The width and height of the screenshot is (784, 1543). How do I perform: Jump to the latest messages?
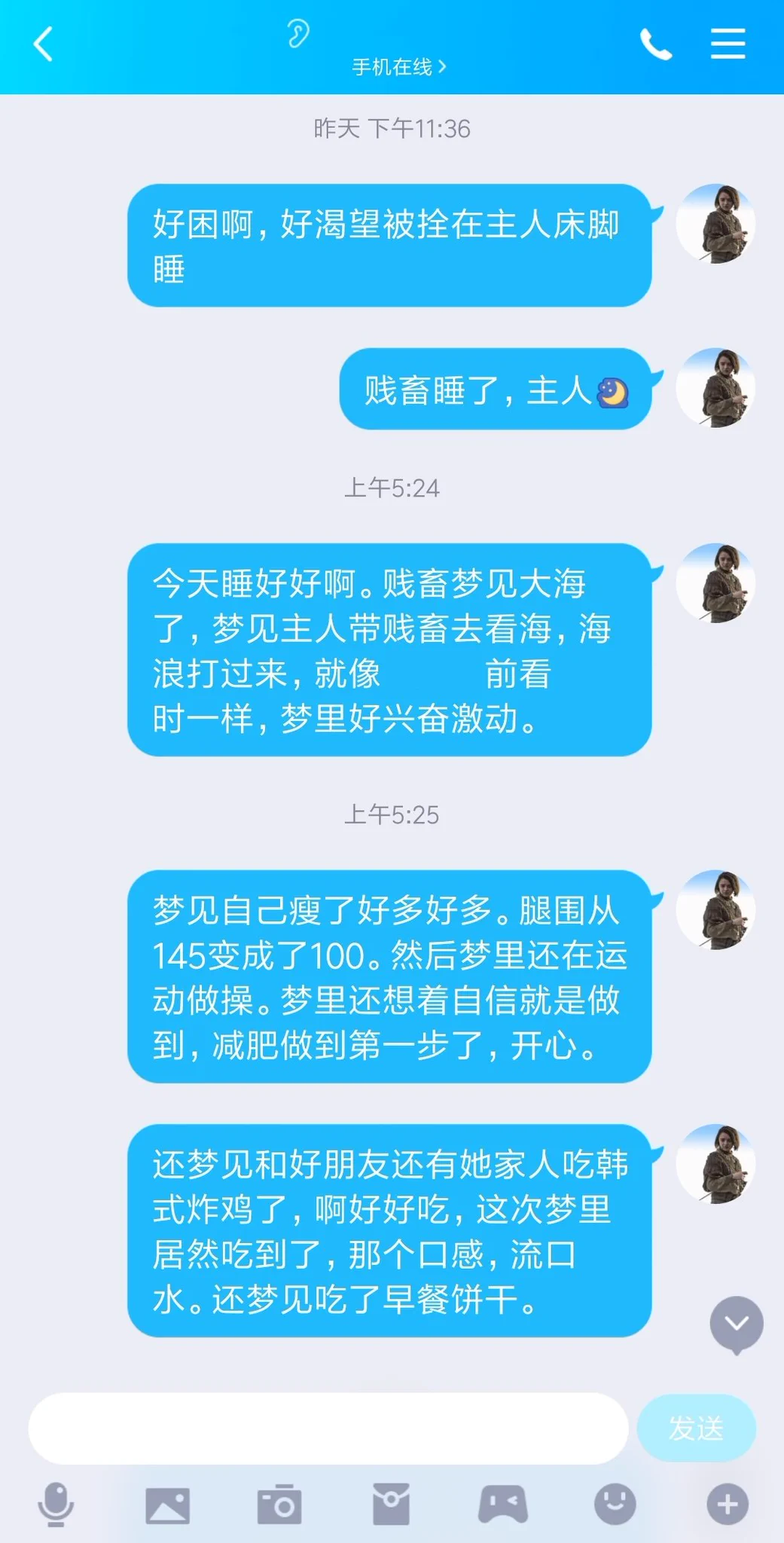pyautogui.click(x=736, y=1324)
